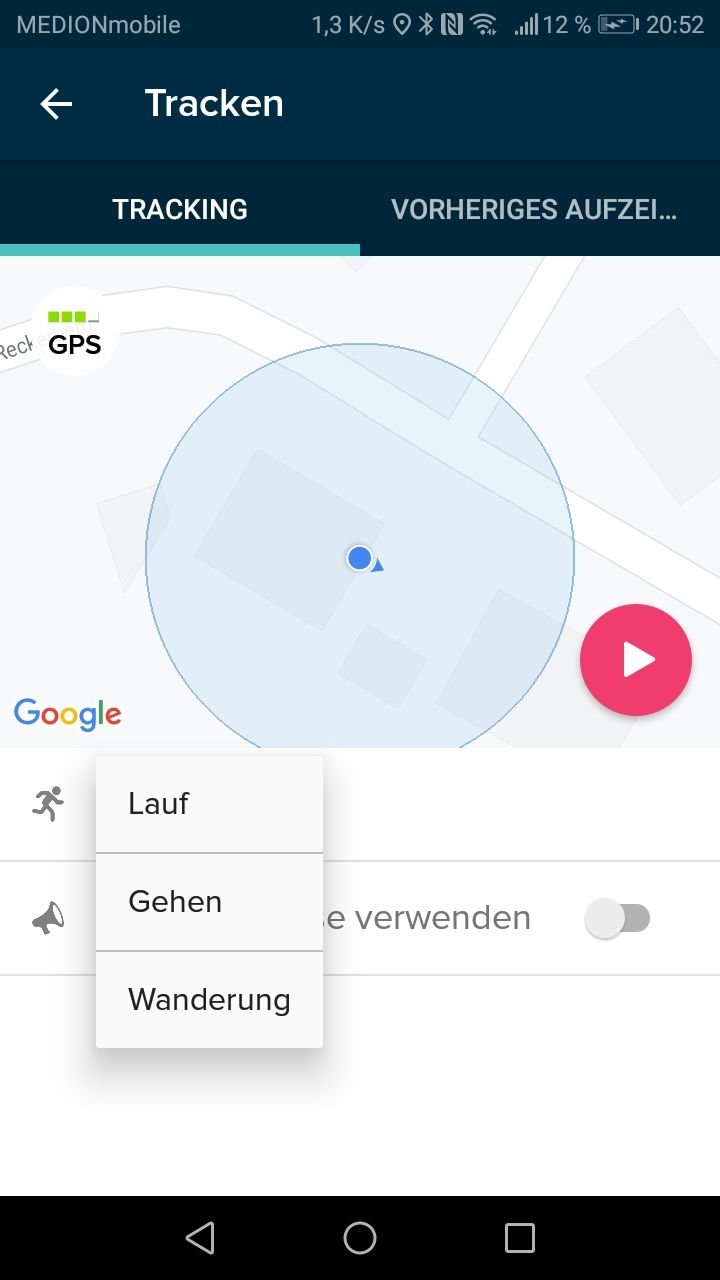Select Gehen as activity type
The image size is (720, 1280).
pyautogui.click(x=209, y=902)
